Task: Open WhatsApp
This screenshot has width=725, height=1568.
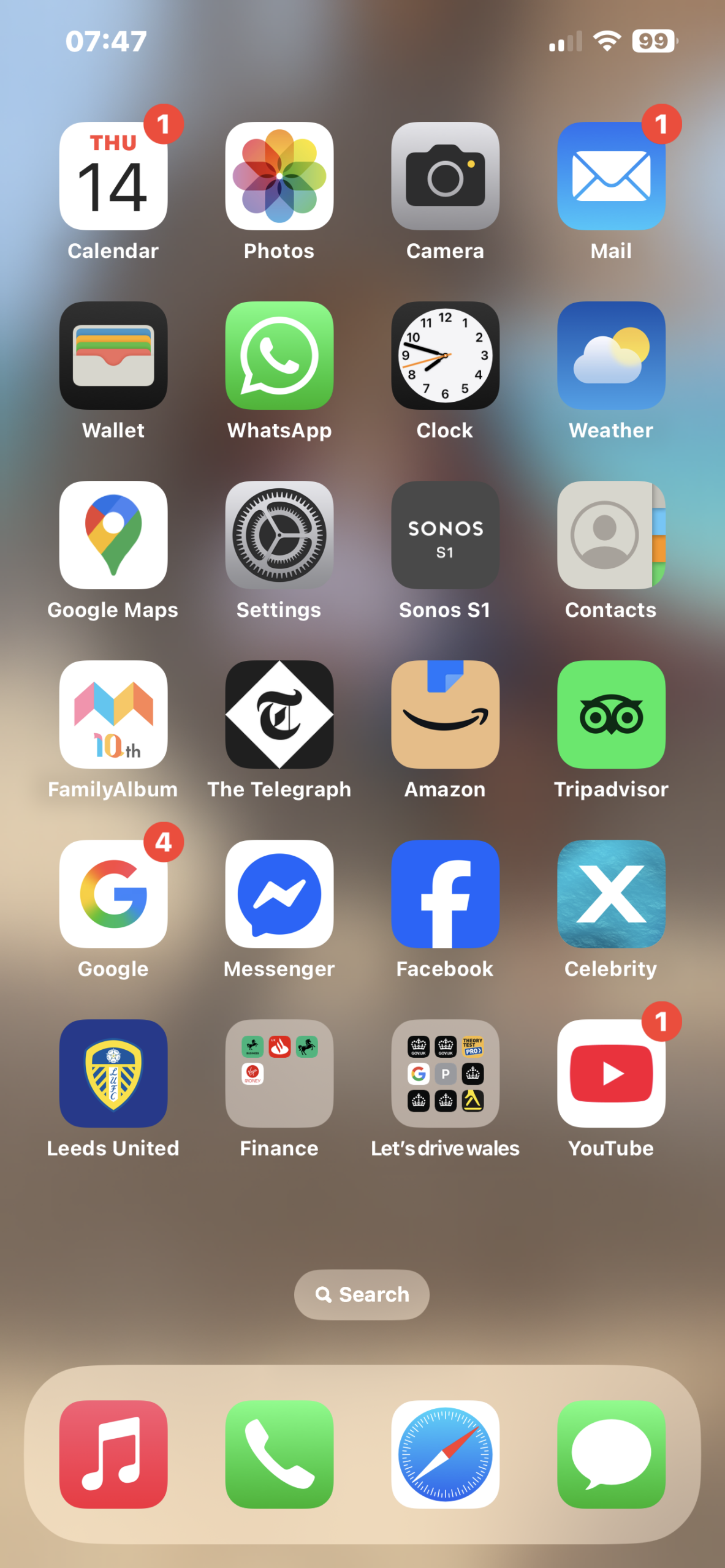Action: click(279, 355)
